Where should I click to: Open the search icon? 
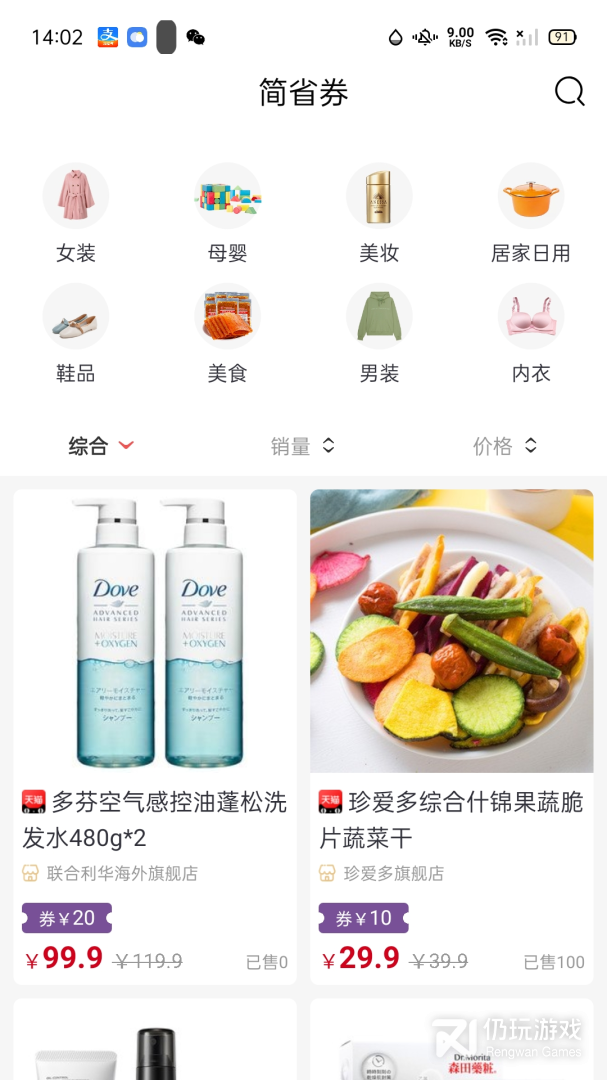tap(569, 92)
